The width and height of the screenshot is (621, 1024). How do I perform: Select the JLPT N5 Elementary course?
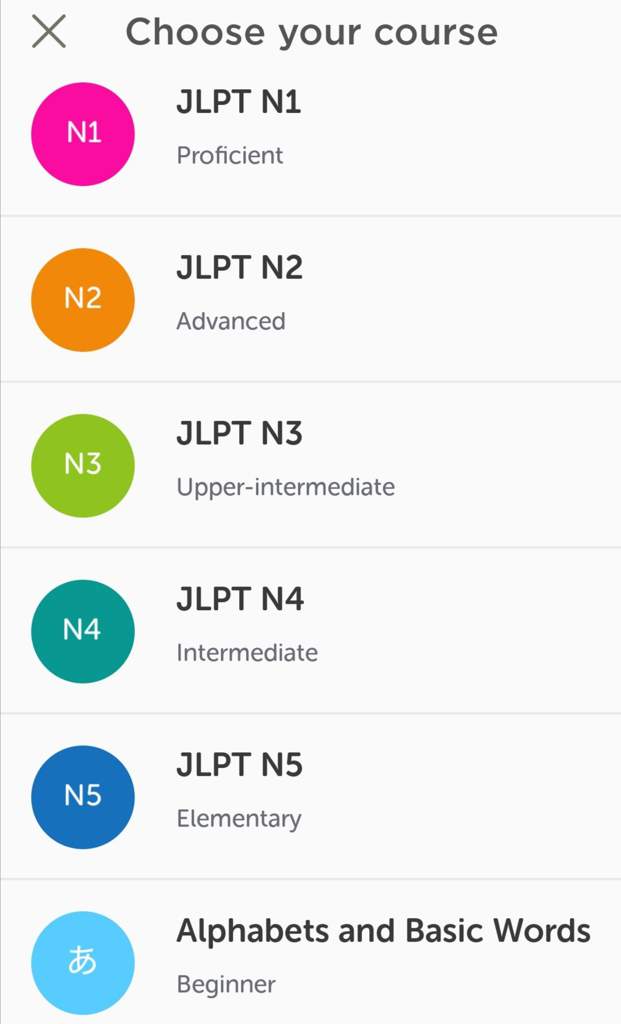[x=311, y=797]
